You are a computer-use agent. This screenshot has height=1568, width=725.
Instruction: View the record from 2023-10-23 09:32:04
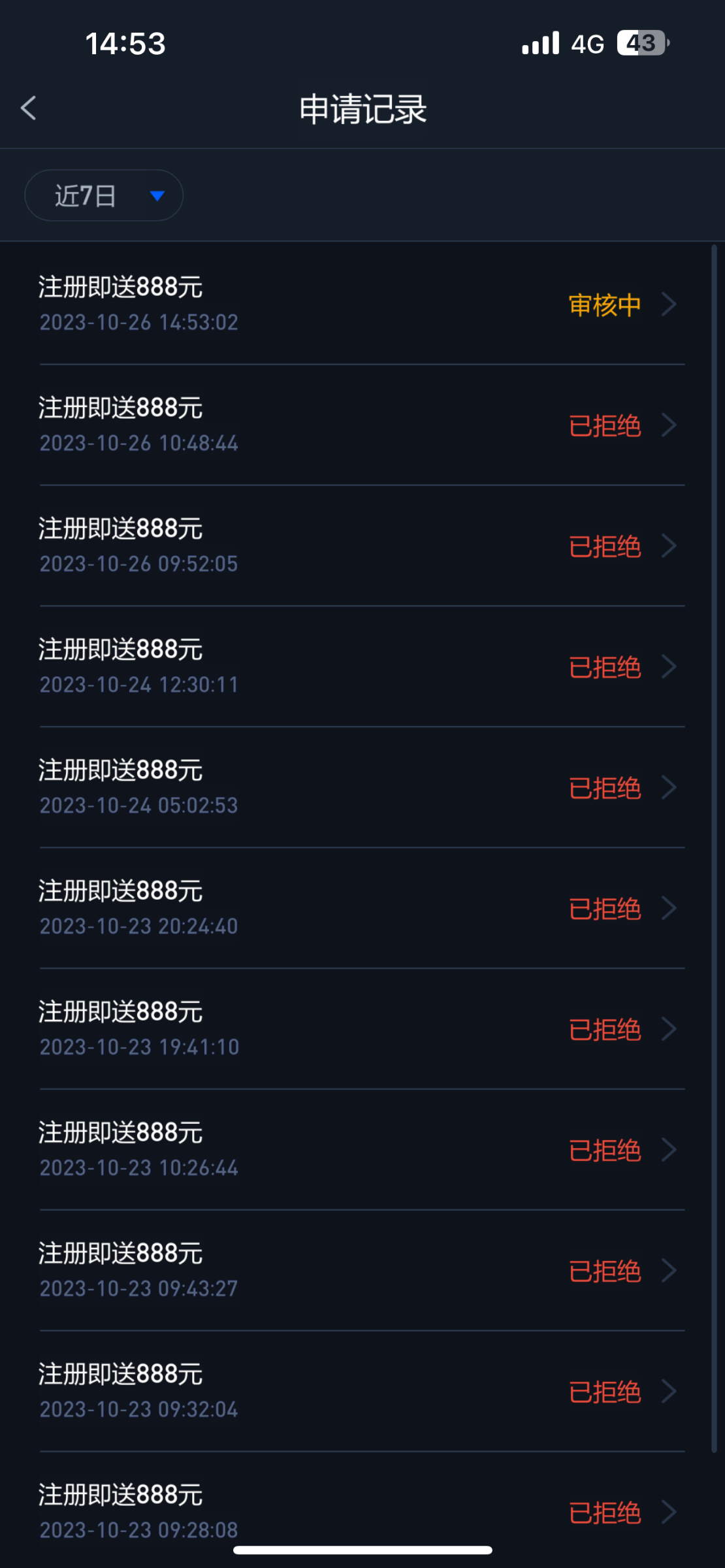(362, 1392)
